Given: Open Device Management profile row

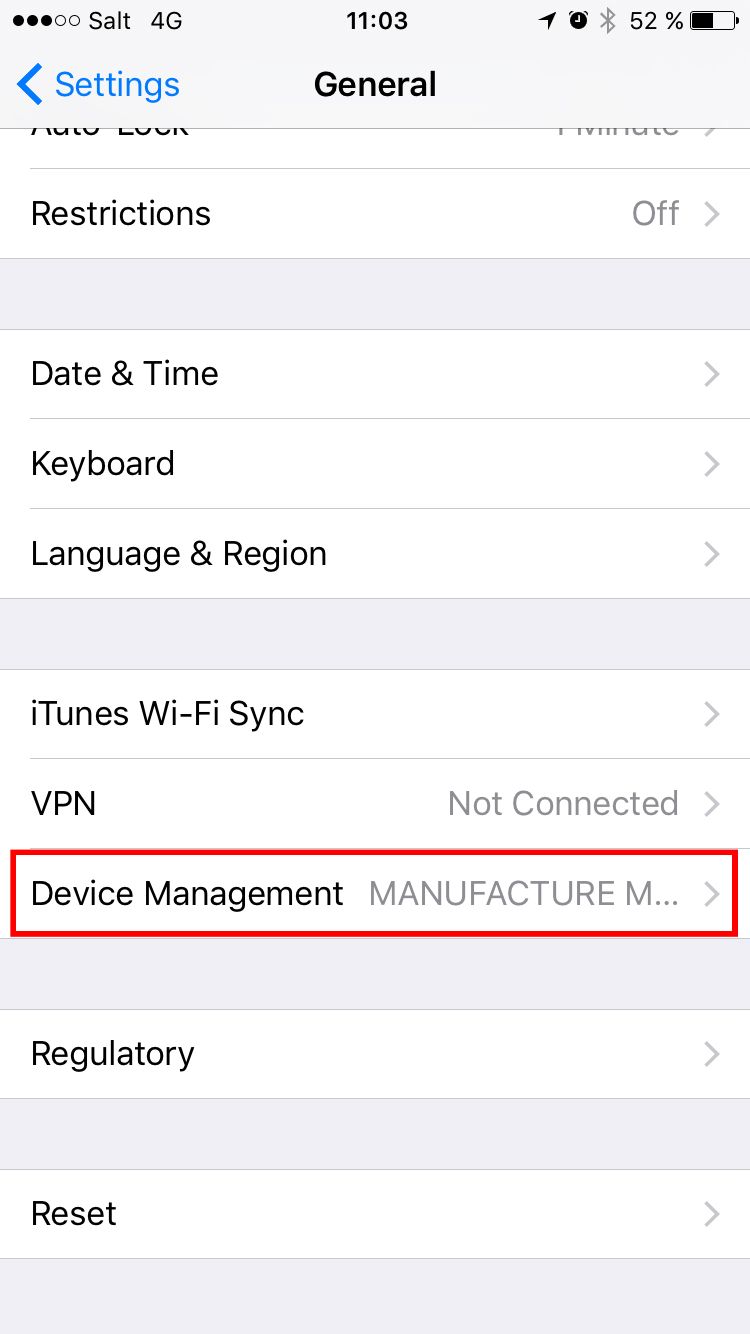Looking at the screenshot, I should 375,894.
